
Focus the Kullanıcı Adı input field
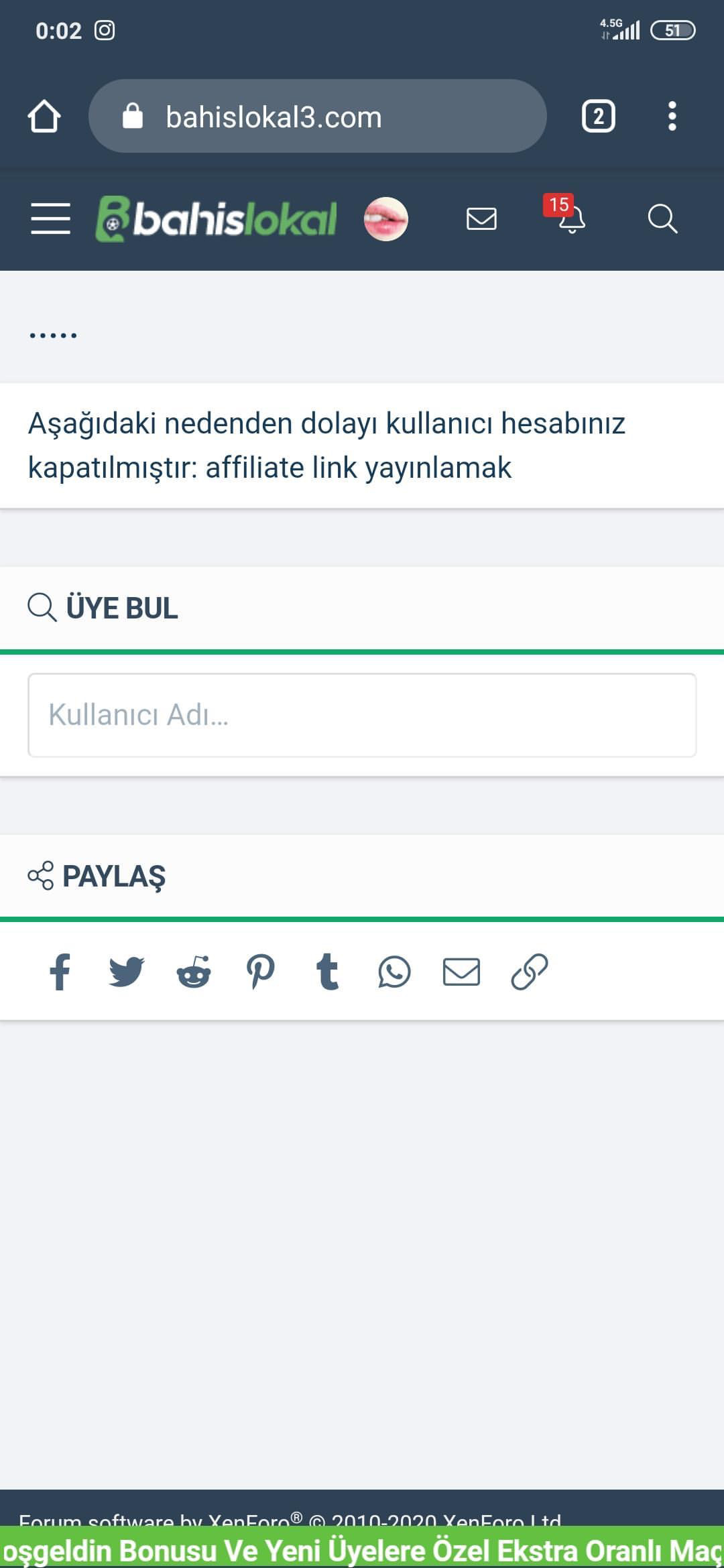(x=362, y=715)
